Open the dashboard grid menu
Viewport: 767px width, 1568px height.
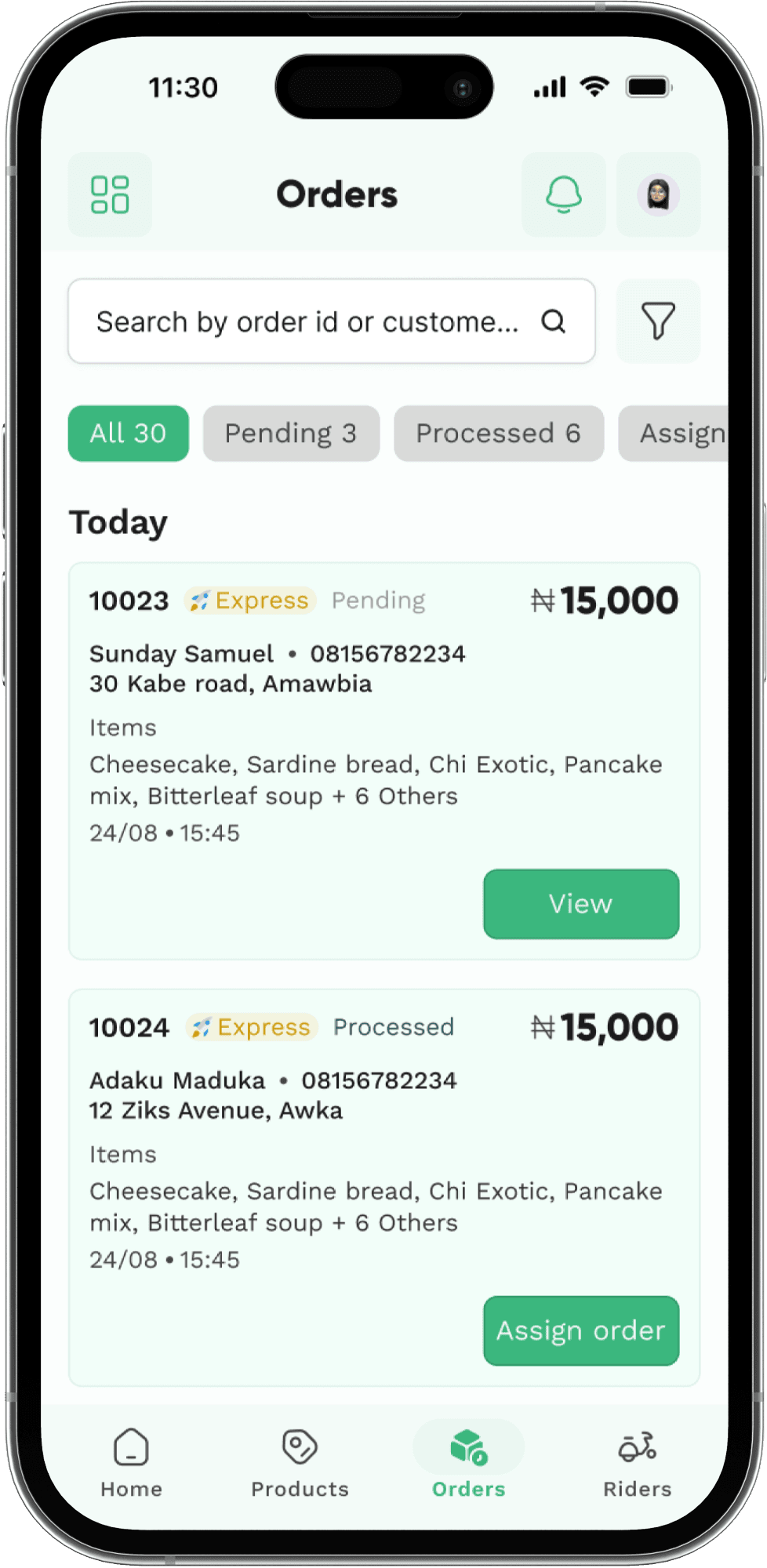pos(110,194)
